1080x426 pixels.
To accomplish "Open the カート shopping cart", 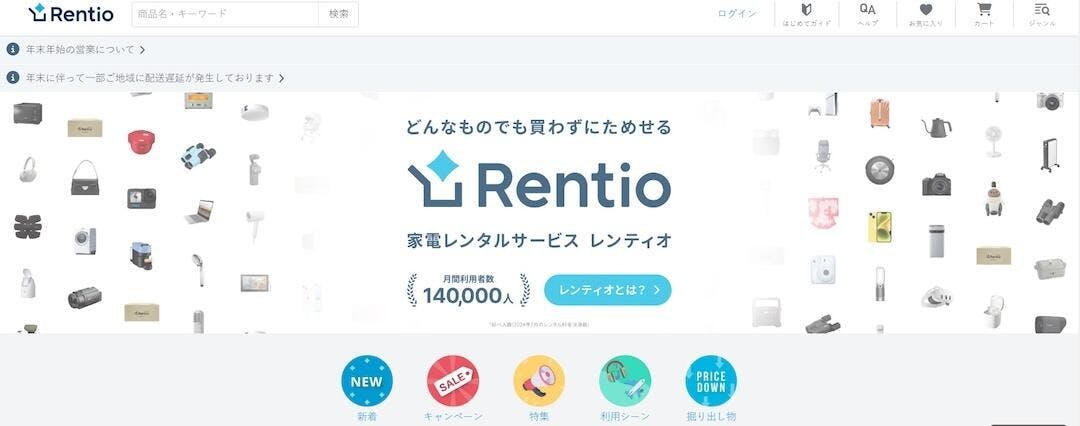I will pos(984,14).
